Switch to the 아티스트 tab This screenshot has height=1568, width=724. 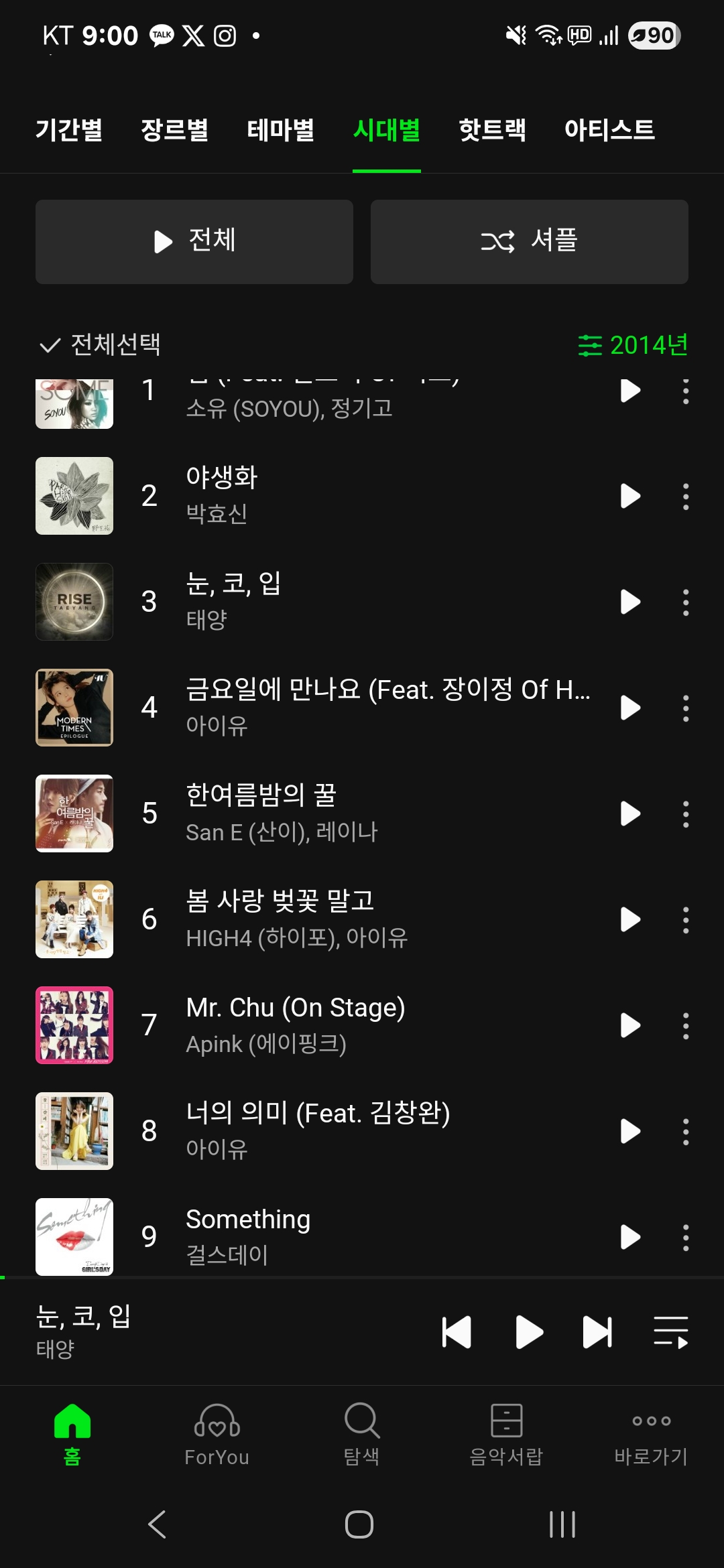pos(609,130)
